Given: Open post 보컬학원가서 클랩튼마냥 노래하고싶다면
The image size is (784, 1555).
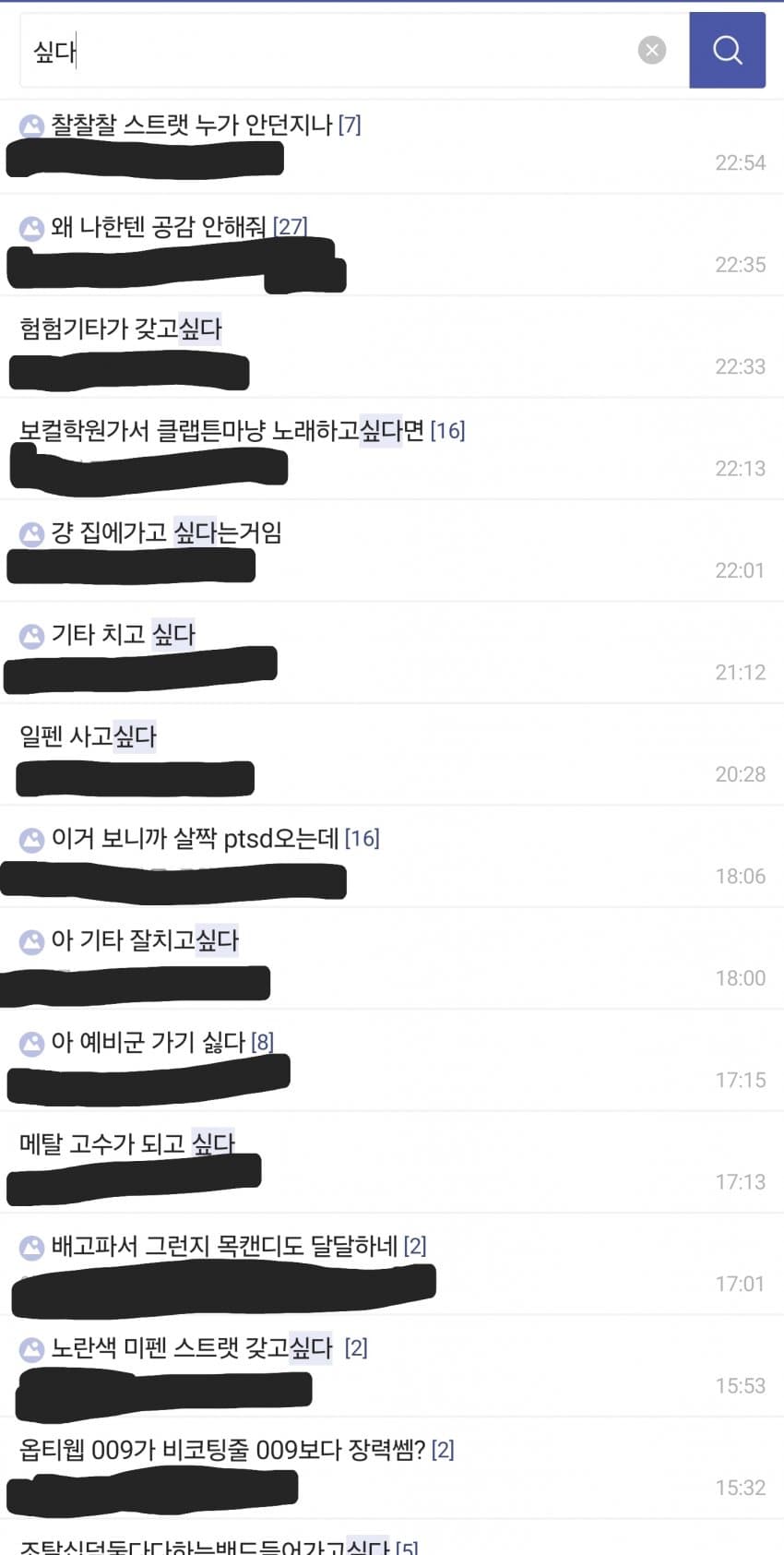Looking at the screenshot, I should pos(221,430).
